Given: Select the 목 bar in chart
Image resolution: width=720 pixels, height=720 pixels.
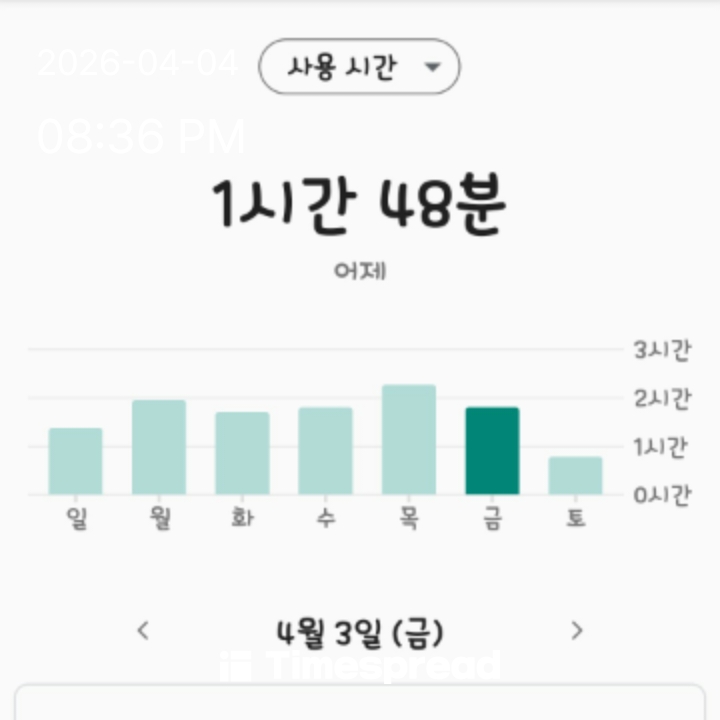Looking at the screenshot, I should [x=408, y=439].
